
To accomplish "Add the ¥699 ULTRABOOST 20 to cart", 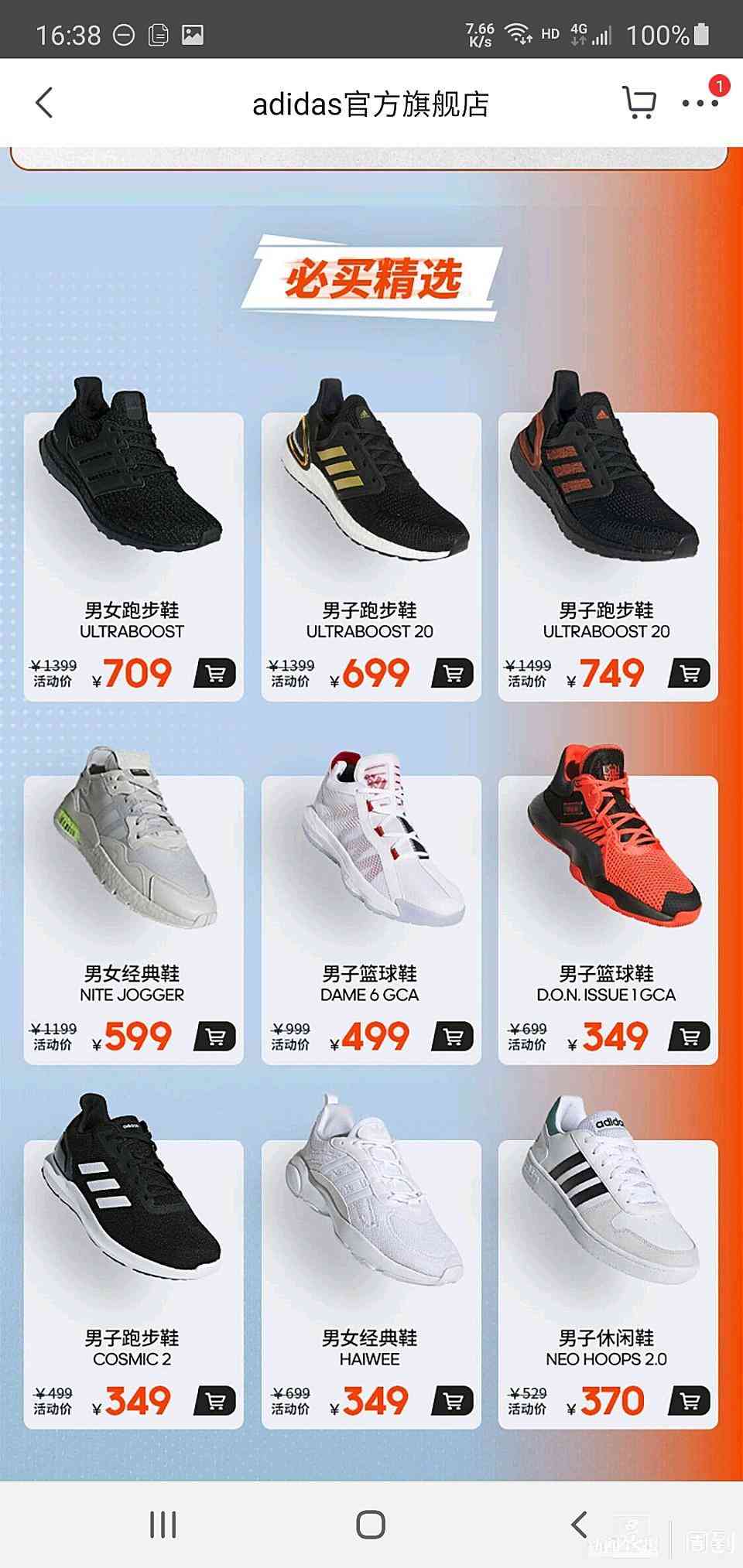I will pos(453,674).
